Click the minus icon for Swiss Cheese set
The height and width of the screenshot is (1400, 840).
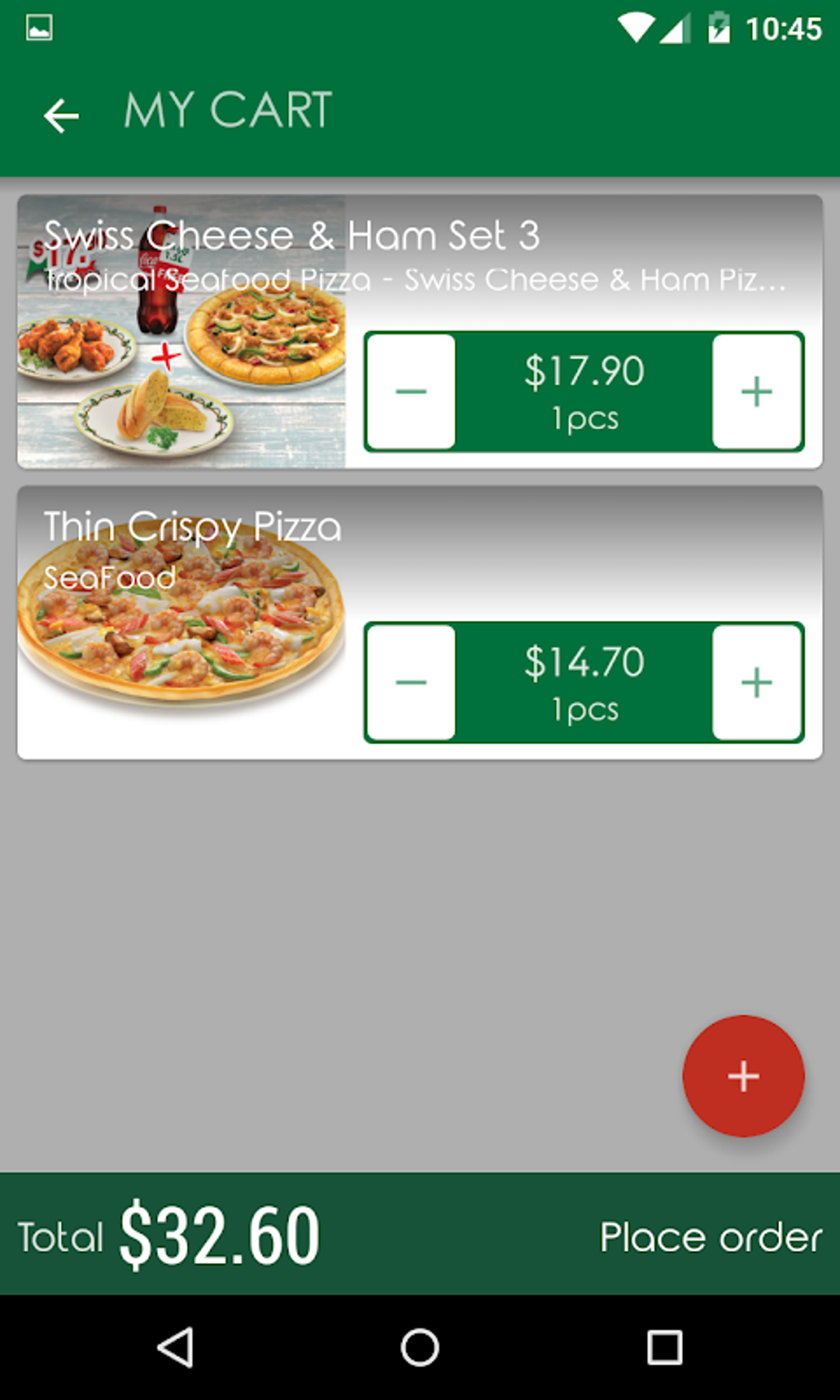[x=409, y=392]
